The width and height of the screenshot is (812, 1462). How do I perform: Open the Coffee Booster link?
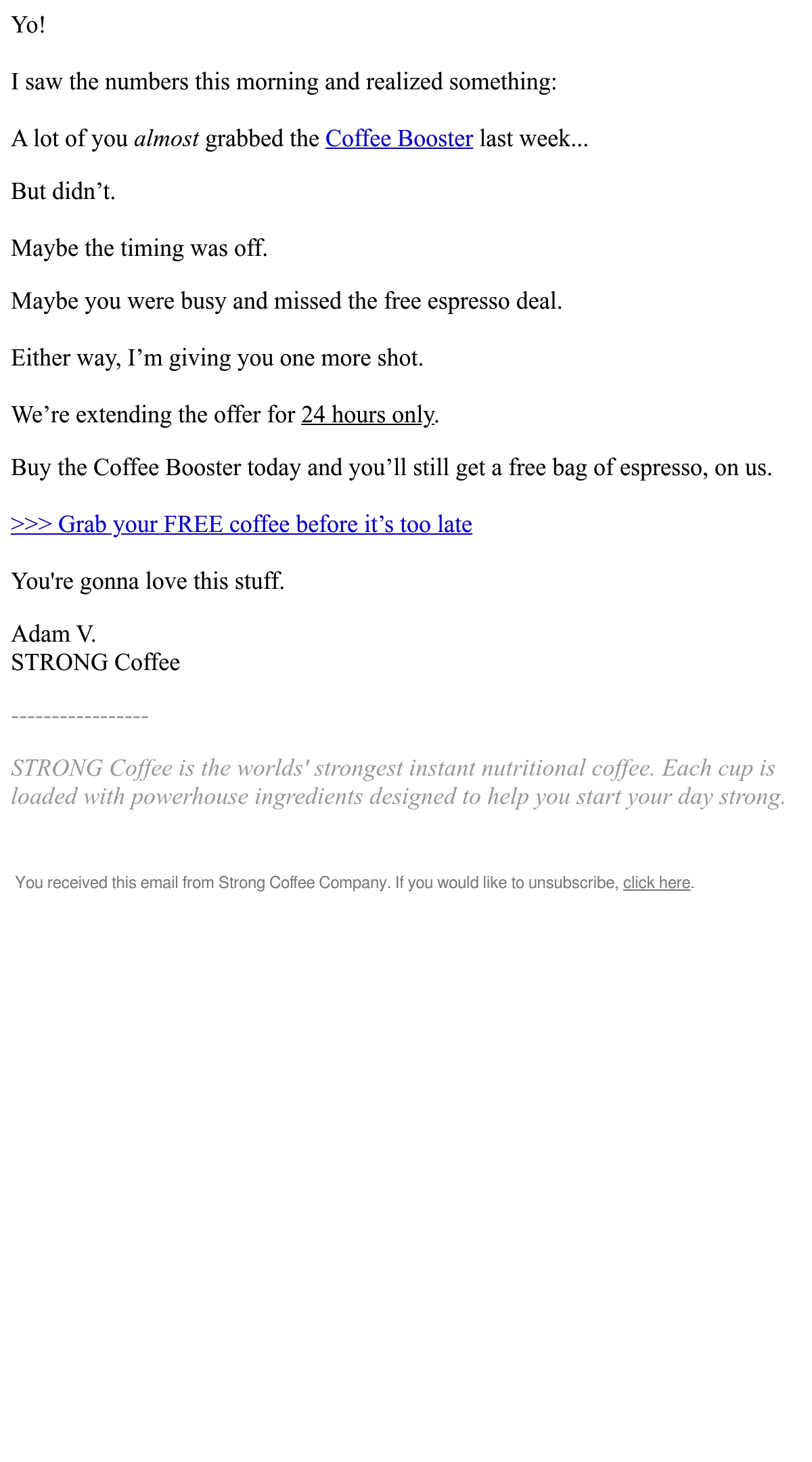click(x=399, y=139)
